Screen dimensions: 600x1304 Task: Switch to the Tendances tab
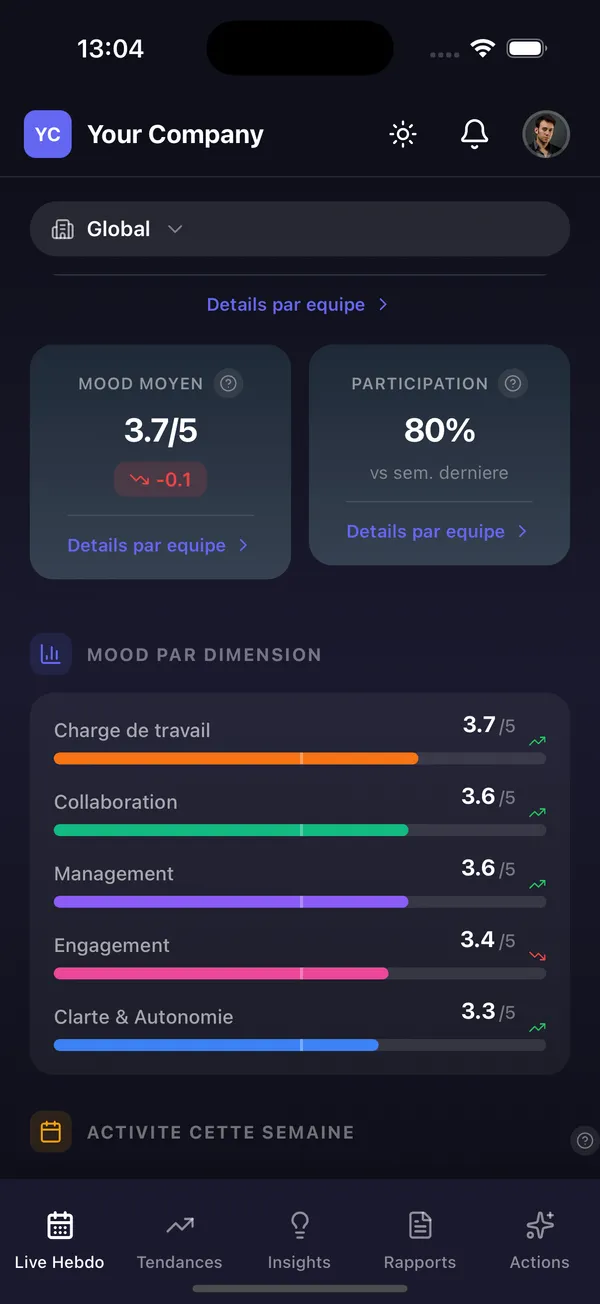coord(180,1240)
